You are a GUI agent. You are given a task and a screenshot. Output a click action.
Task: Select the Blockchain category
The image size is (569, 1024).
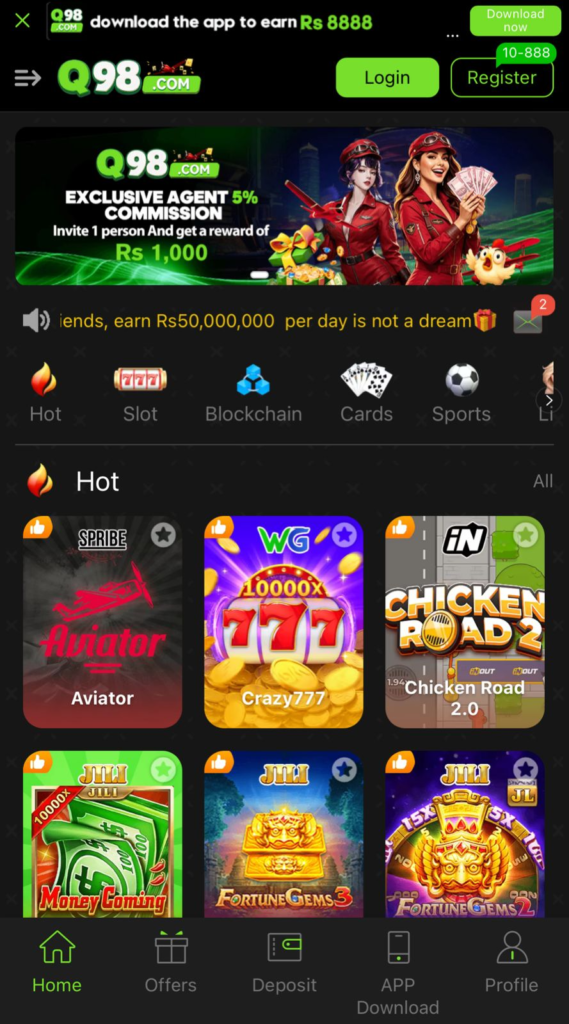[253, 394]
